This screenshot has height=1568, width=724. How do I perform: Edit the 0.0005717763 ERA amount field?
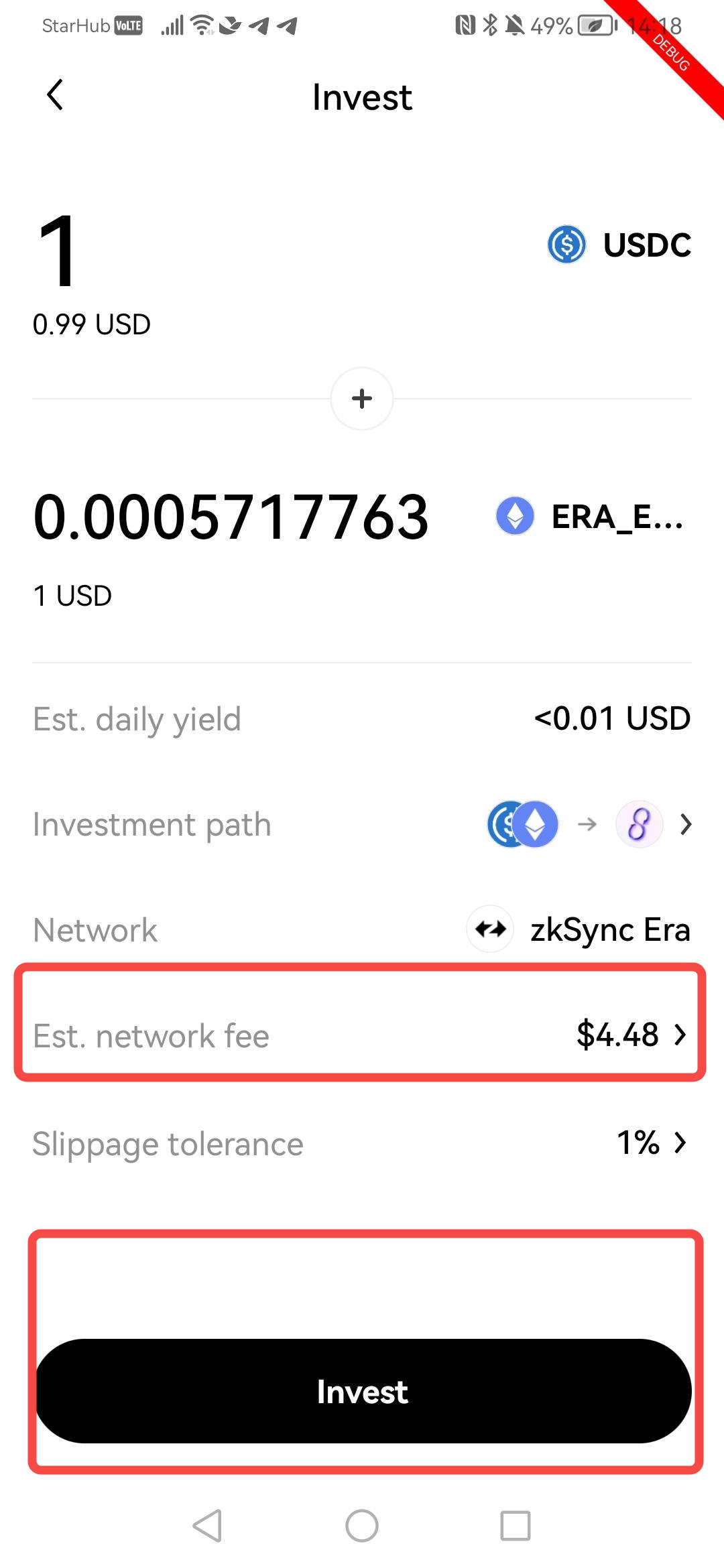tap(231, 516)
